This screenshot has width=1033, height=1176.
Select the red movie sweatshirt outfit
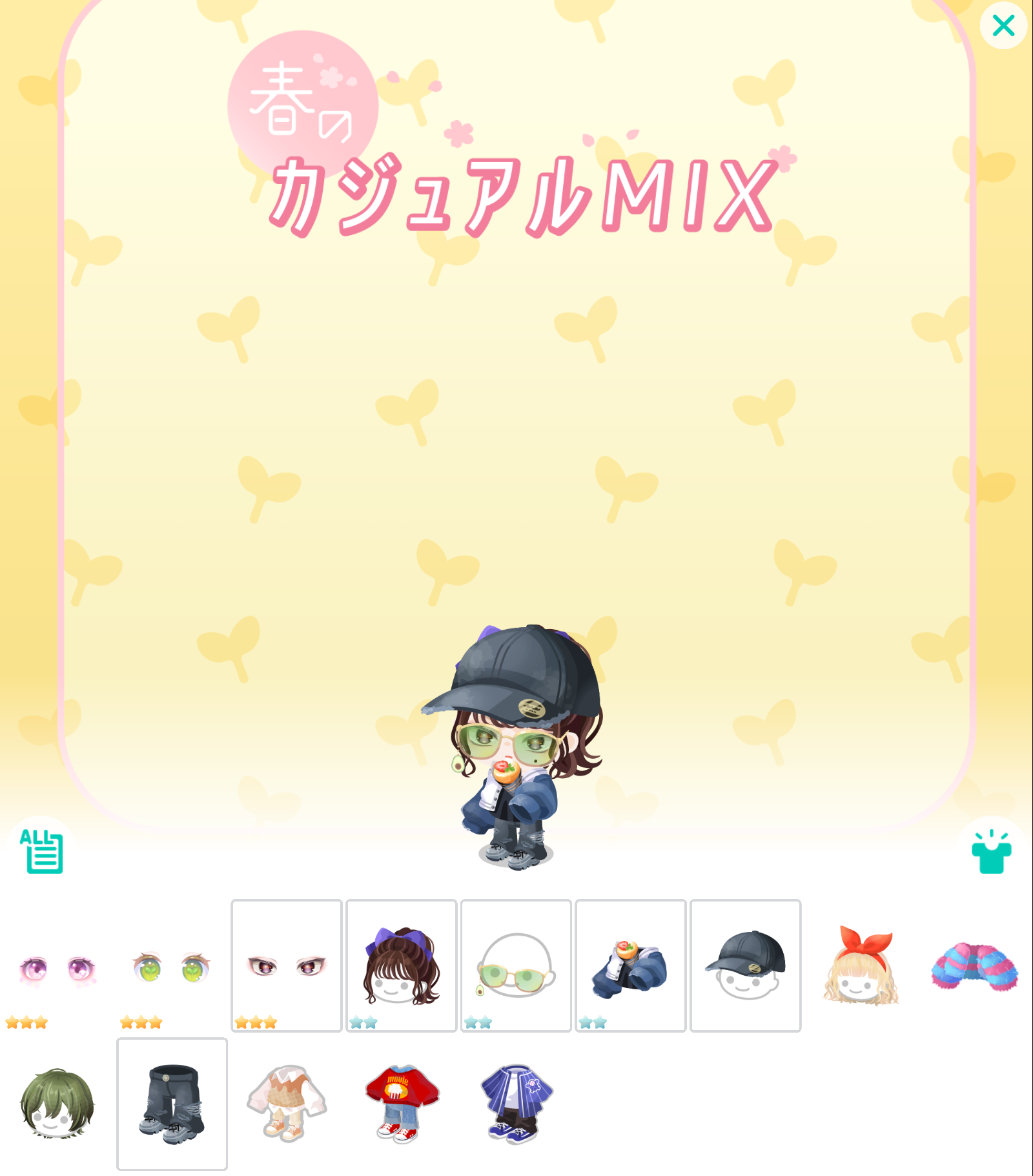pos(401,1103)
